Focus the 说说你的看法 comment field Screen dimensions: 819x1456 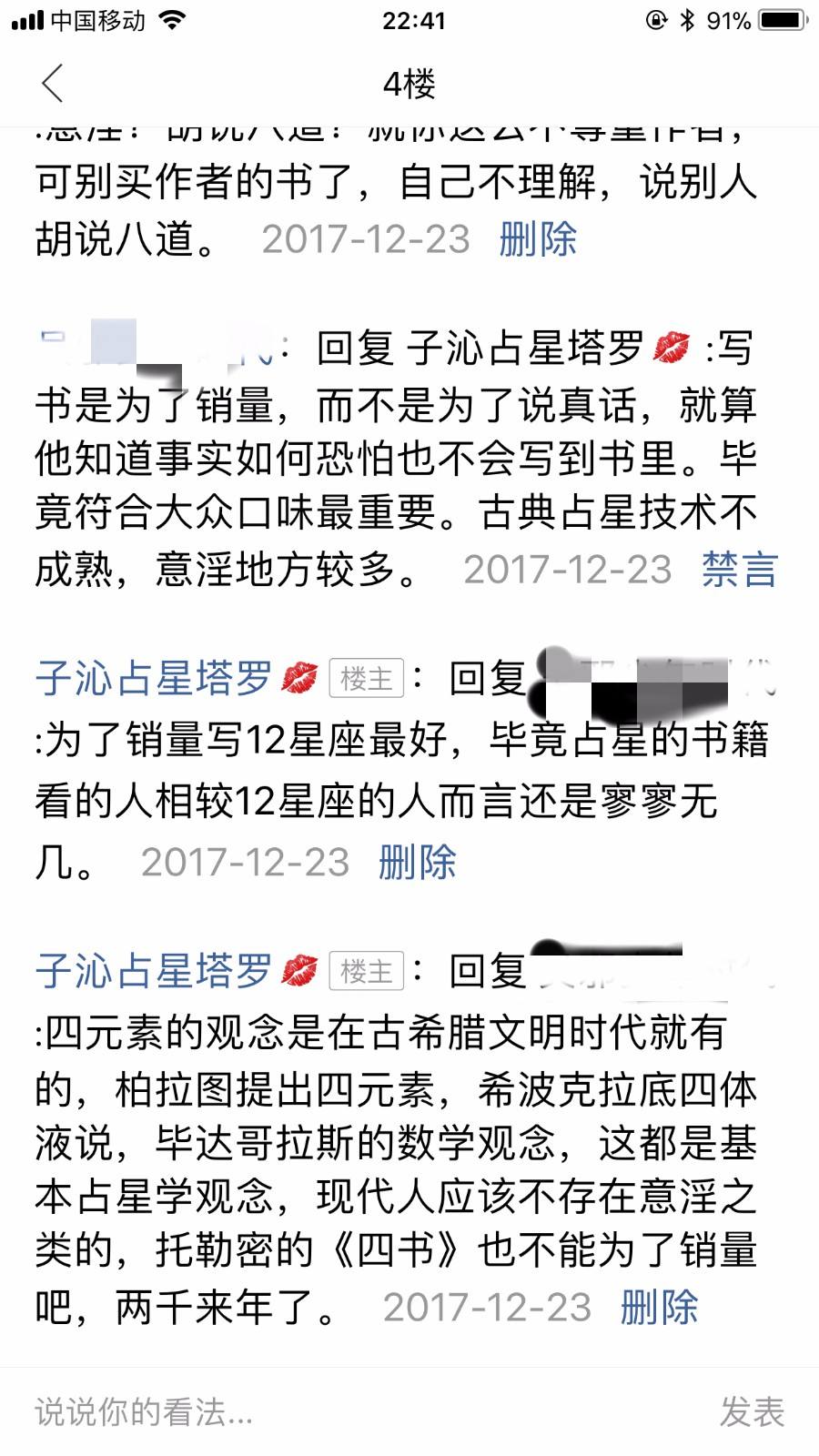tap(346, 1412)
